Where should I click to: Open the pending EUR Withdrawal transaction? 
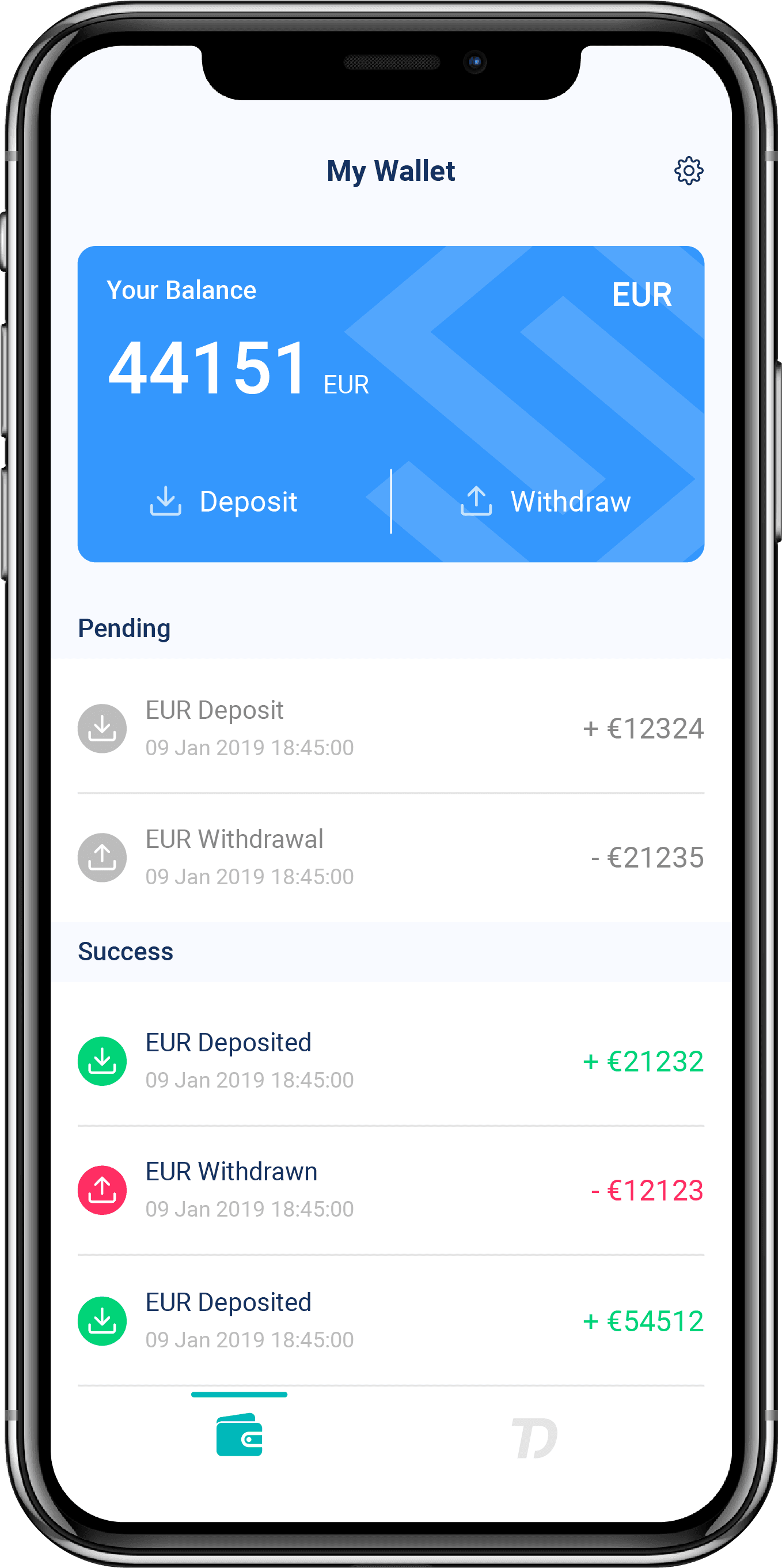click(390, 857)
